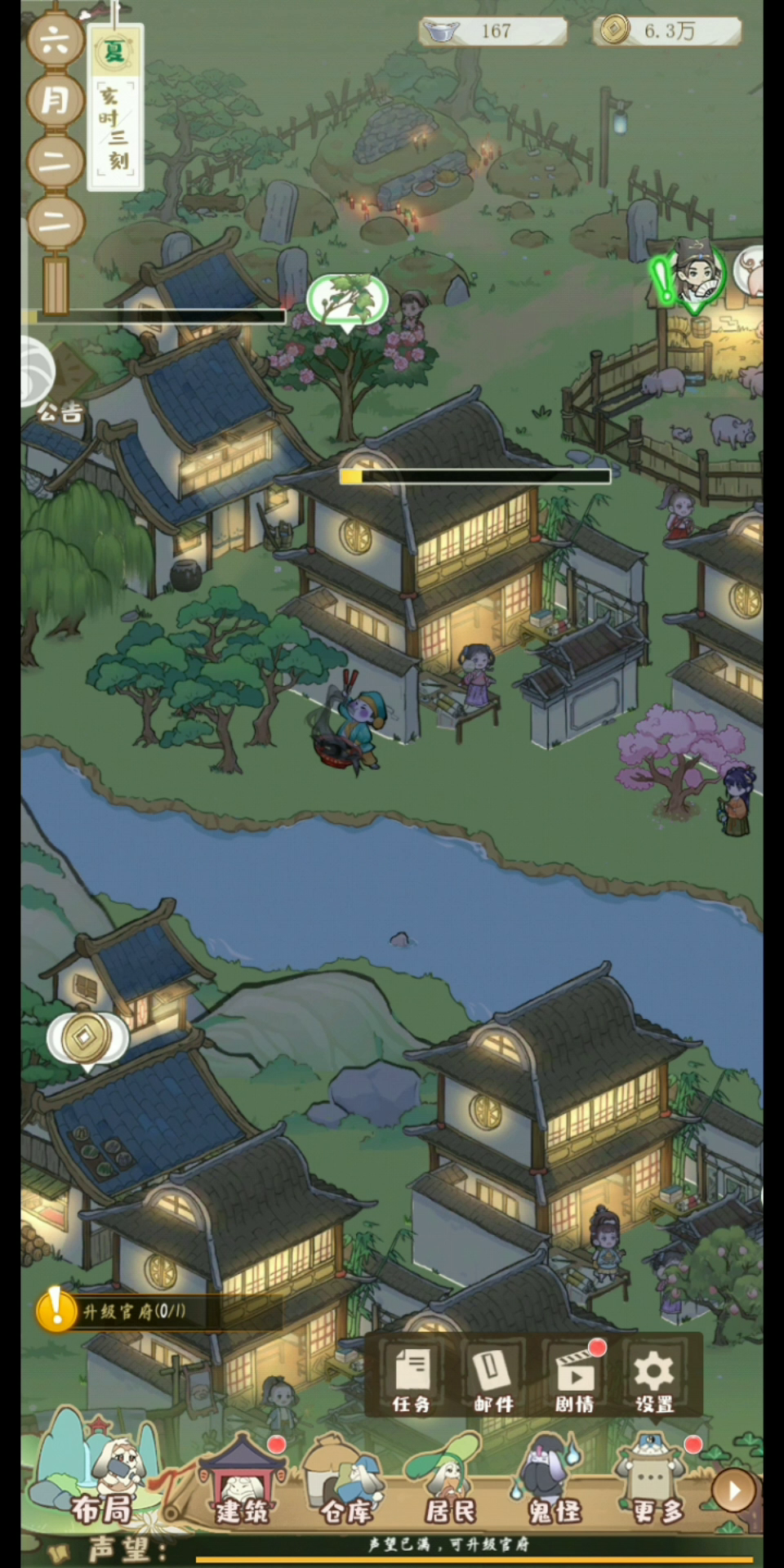Collect the plant bubble above the flowering tree
The height and width of the screenshot is (1568, 784).
click(x=346, y=301)
